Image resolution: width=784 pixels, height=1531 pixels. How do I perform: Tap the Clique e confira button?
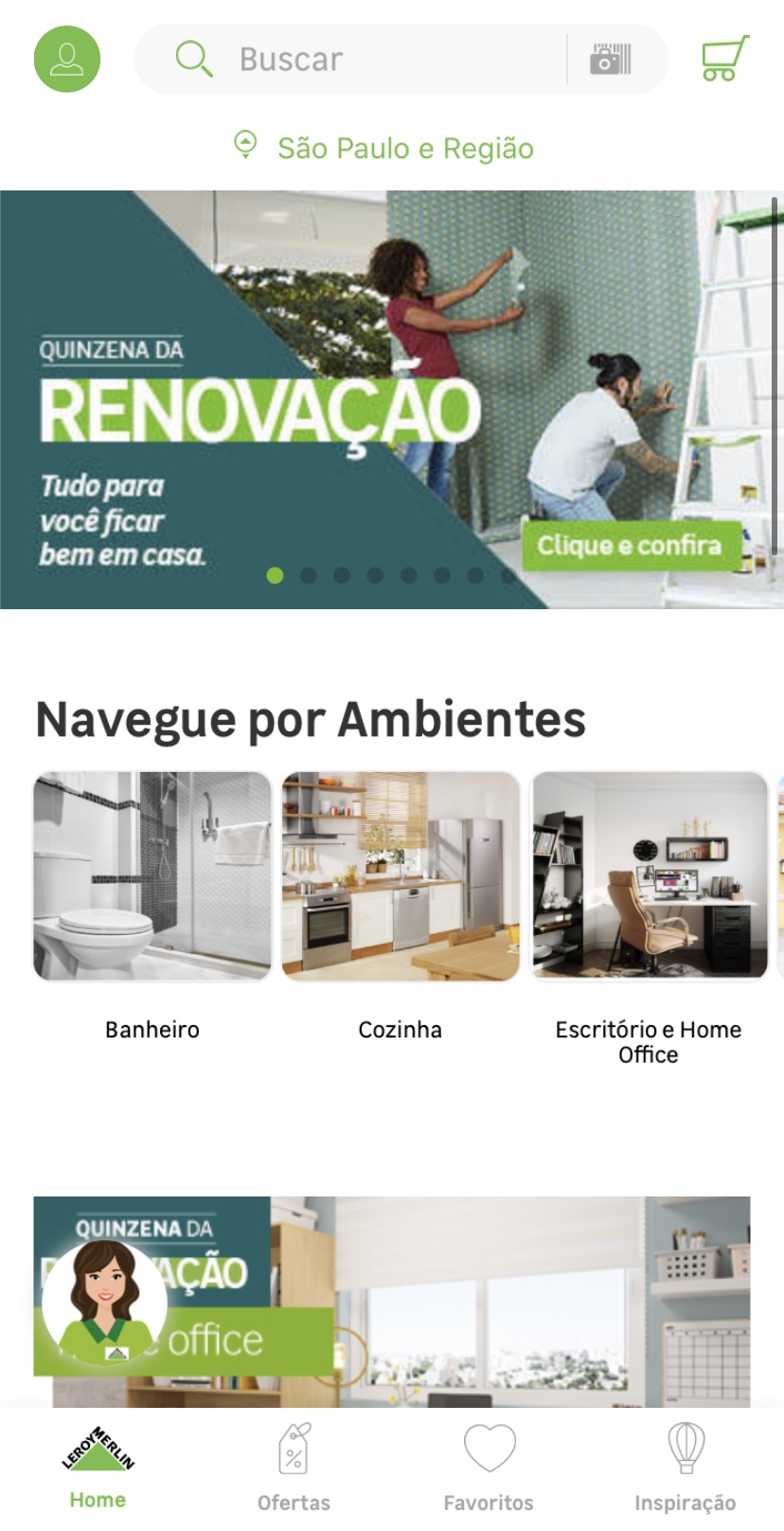tap(630, 546)
